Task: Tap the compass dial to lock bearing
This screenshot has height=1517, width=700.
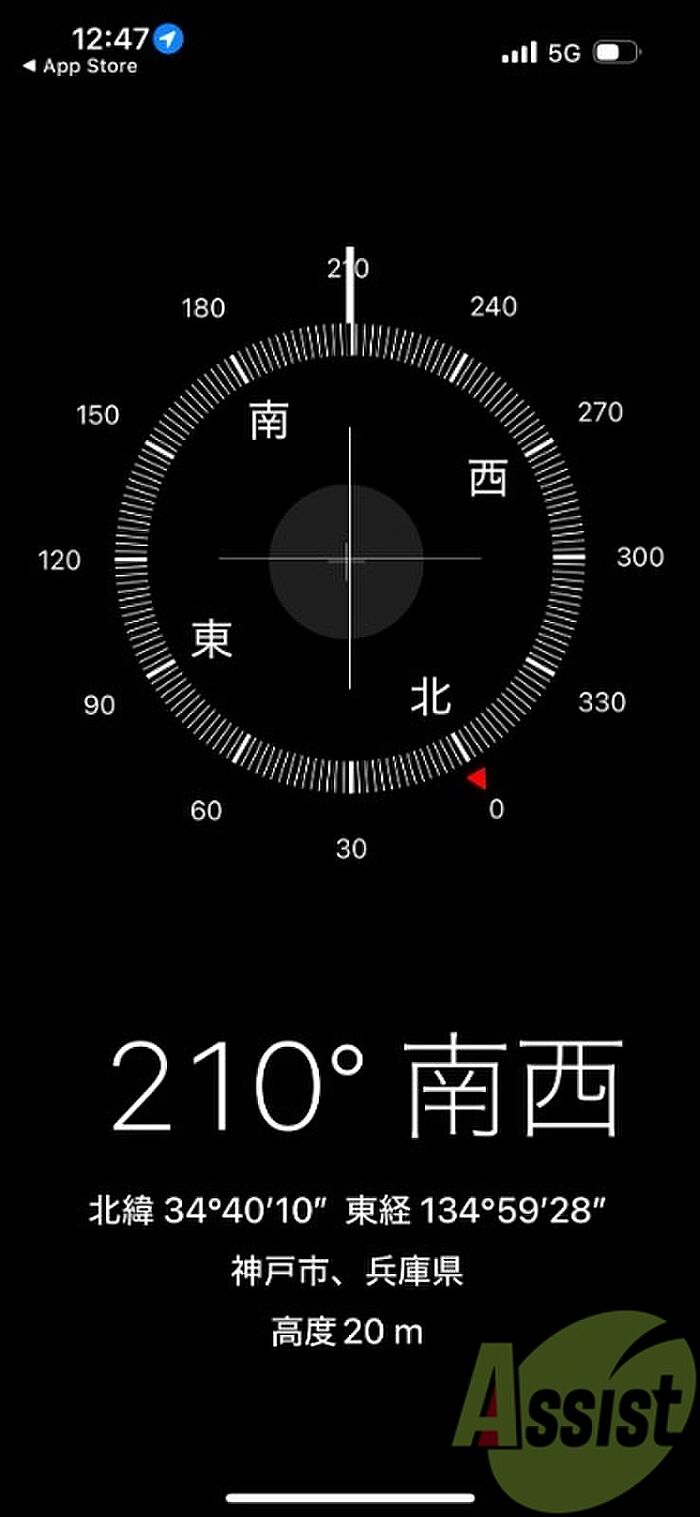Action: (348, 558)
